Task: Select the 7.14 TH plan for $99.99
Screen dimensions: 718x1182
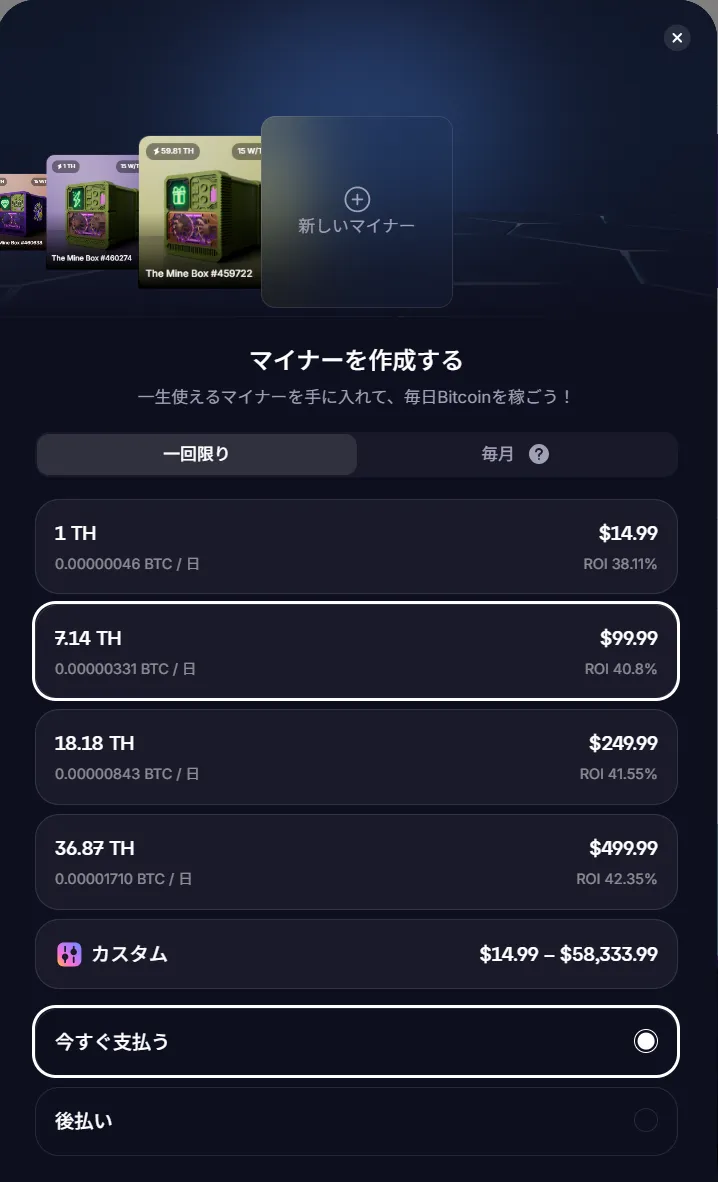Action: point(356,651)
